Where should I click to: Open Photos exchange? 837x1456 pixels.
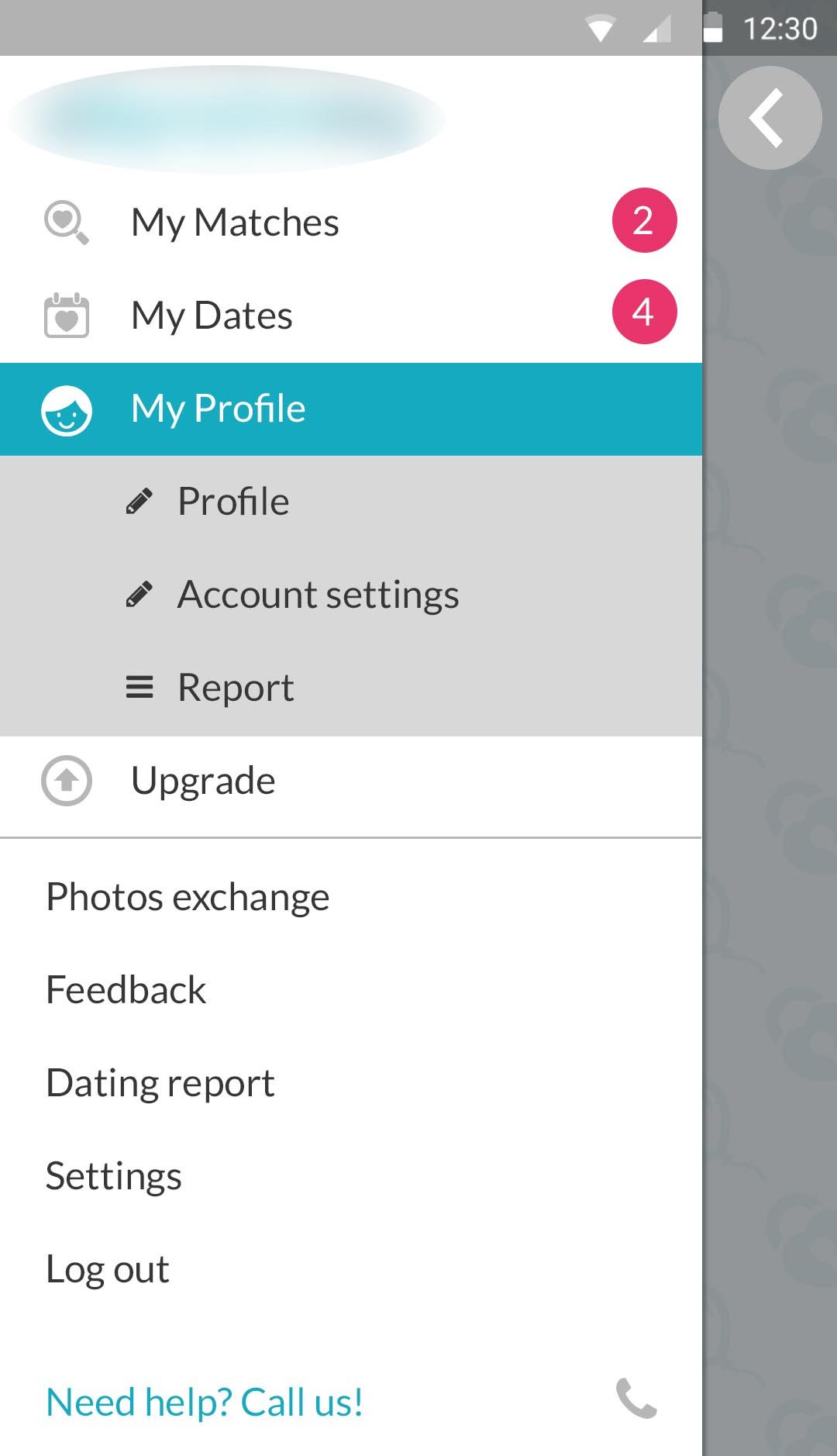188,897
